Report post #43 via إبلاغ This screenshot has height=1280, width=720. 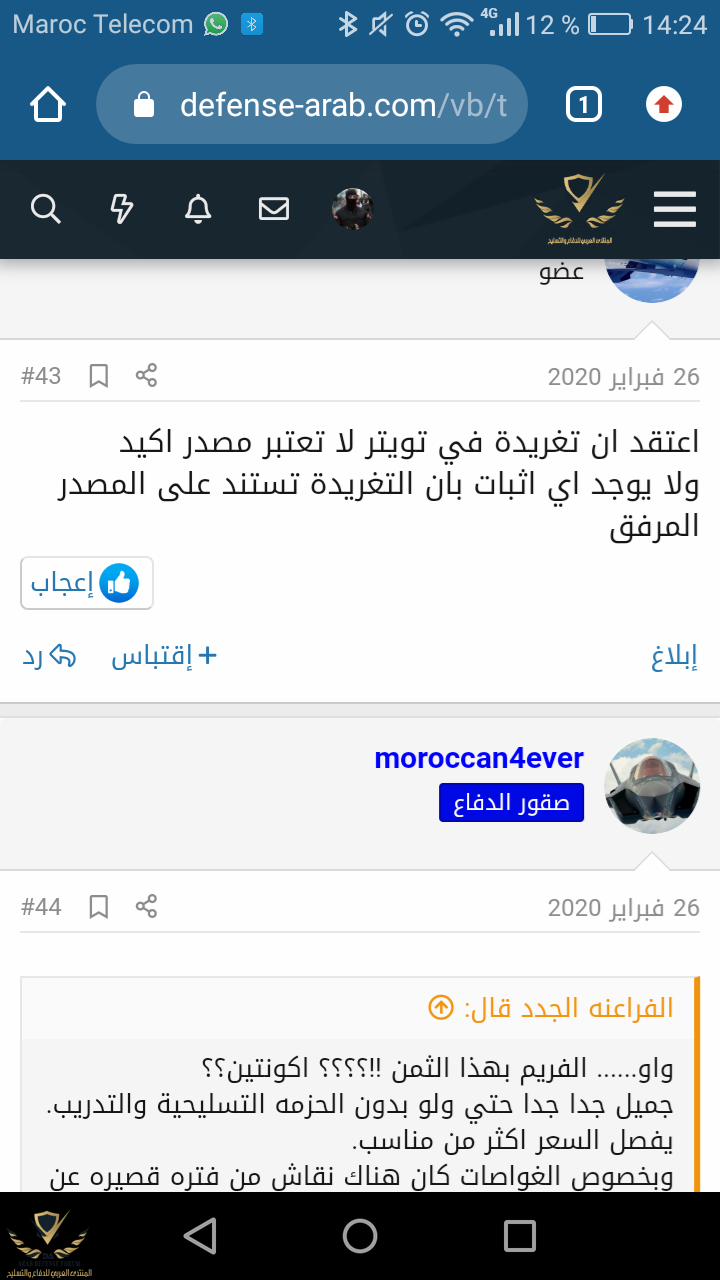tap(674, 657)
